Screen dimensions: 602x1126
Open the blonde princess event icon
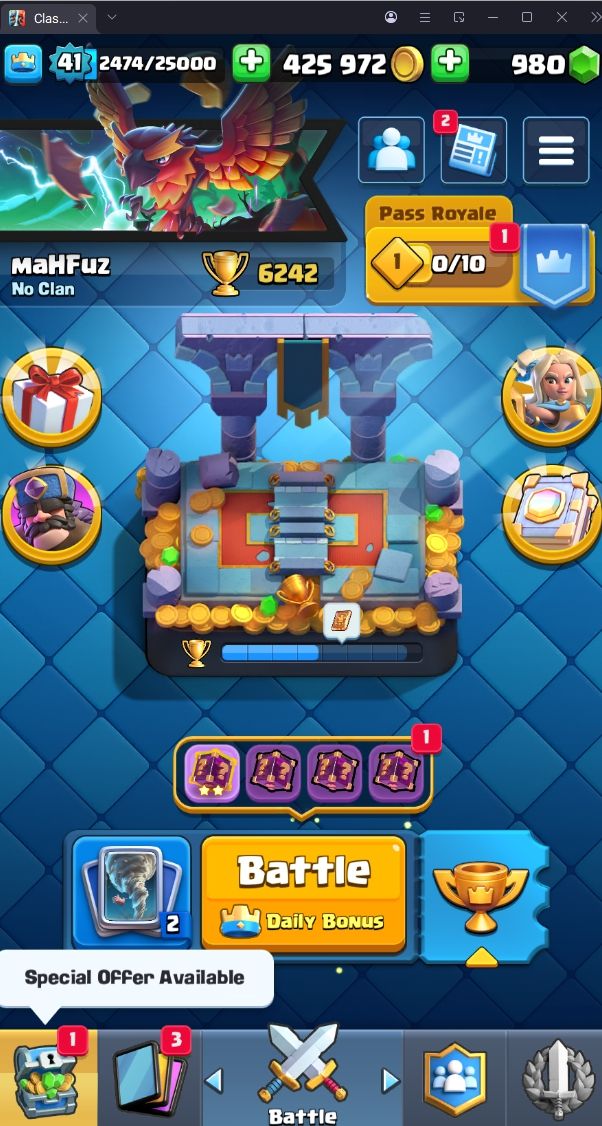click(551, 396)
